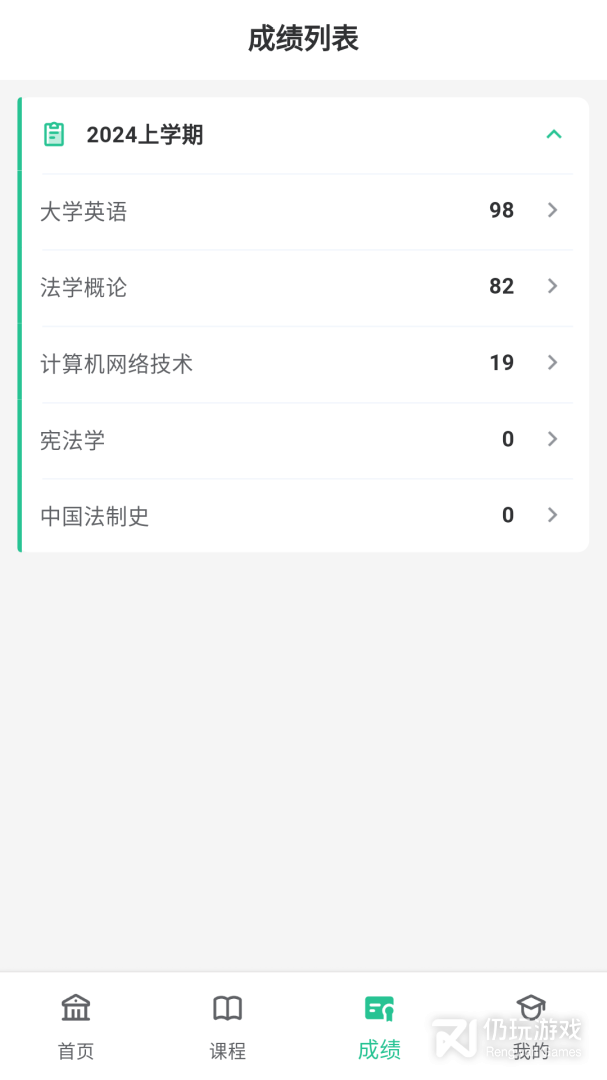
Task: Go to the 课程 tab
Action: pos(228,1026)
